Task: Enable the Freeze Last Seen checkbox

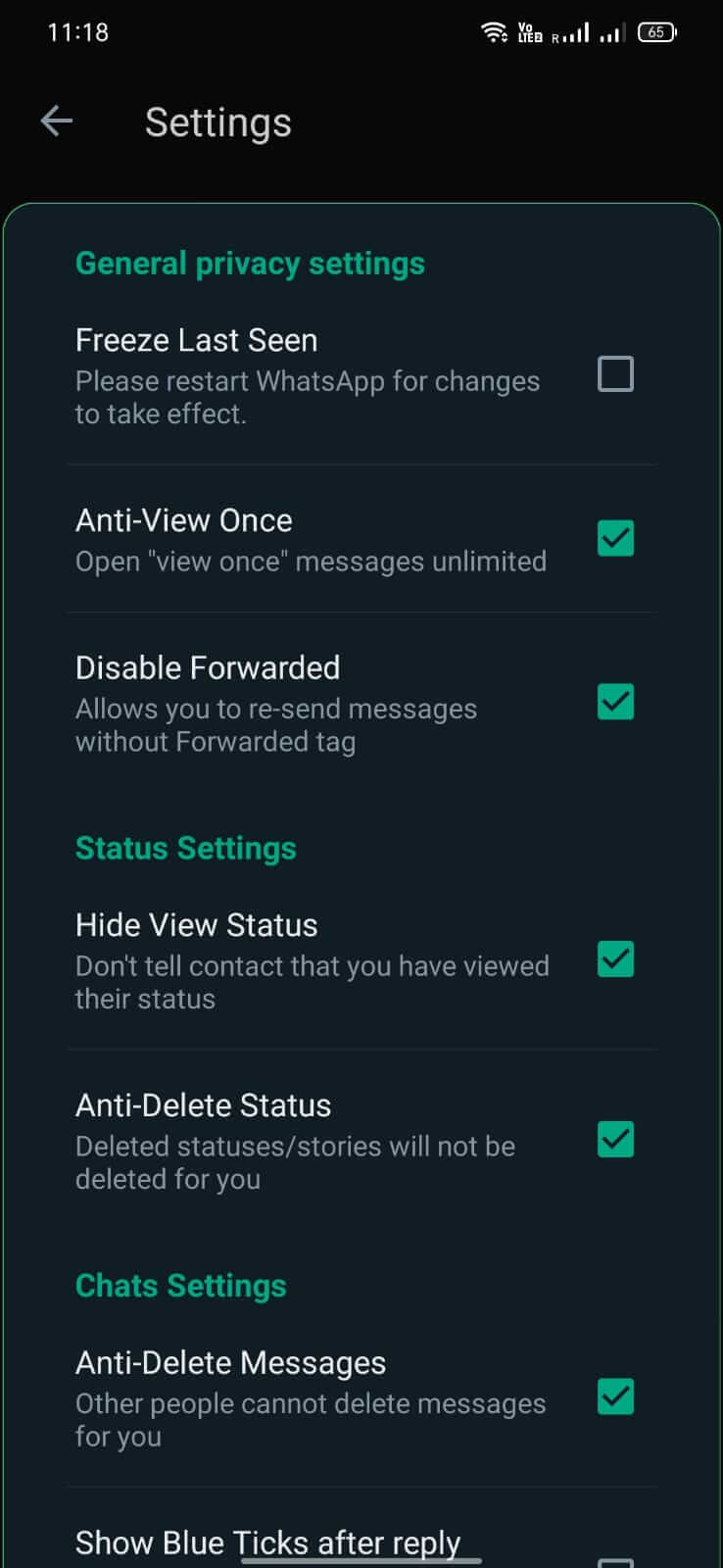Action: pyautogui.click(x=615, y=374)
